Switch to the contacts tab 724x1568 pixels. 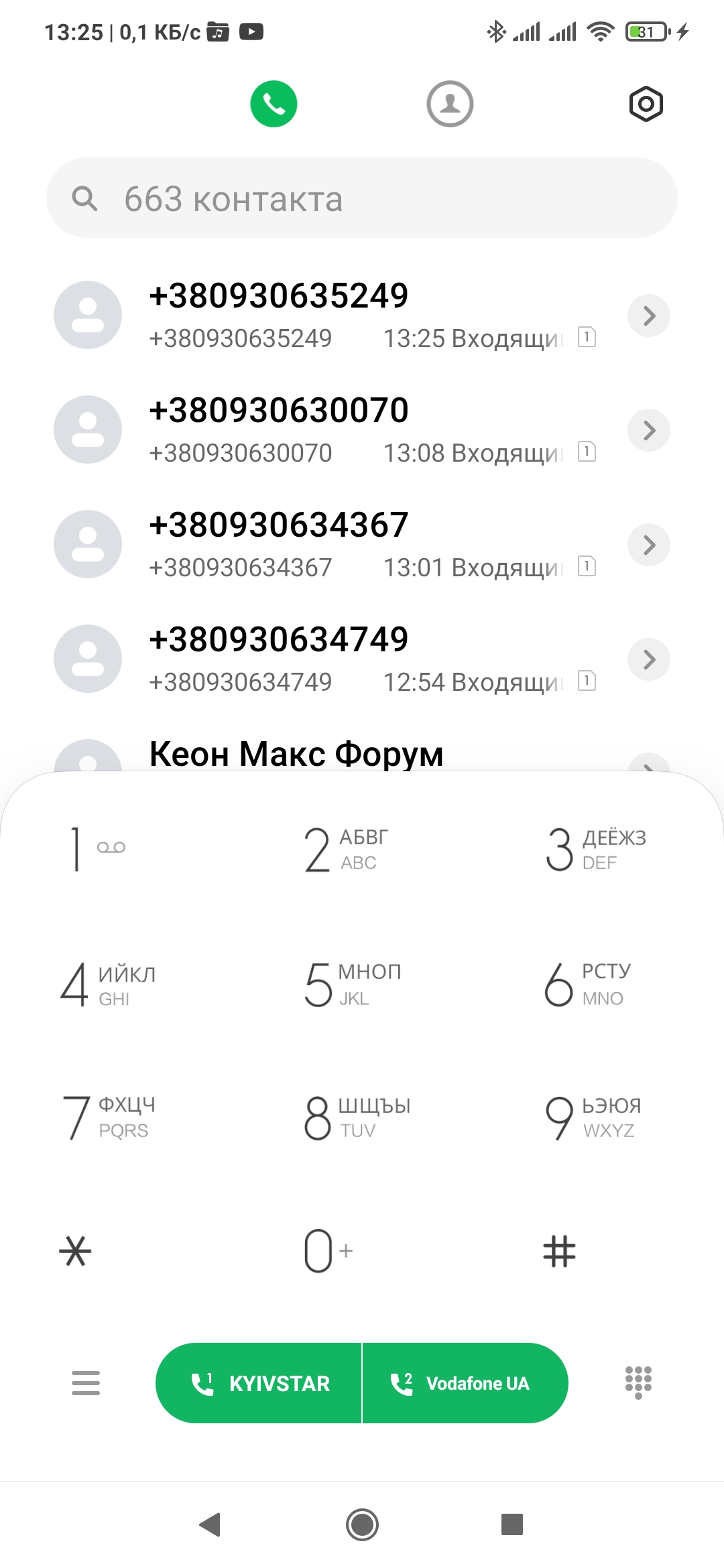(450, 104)
